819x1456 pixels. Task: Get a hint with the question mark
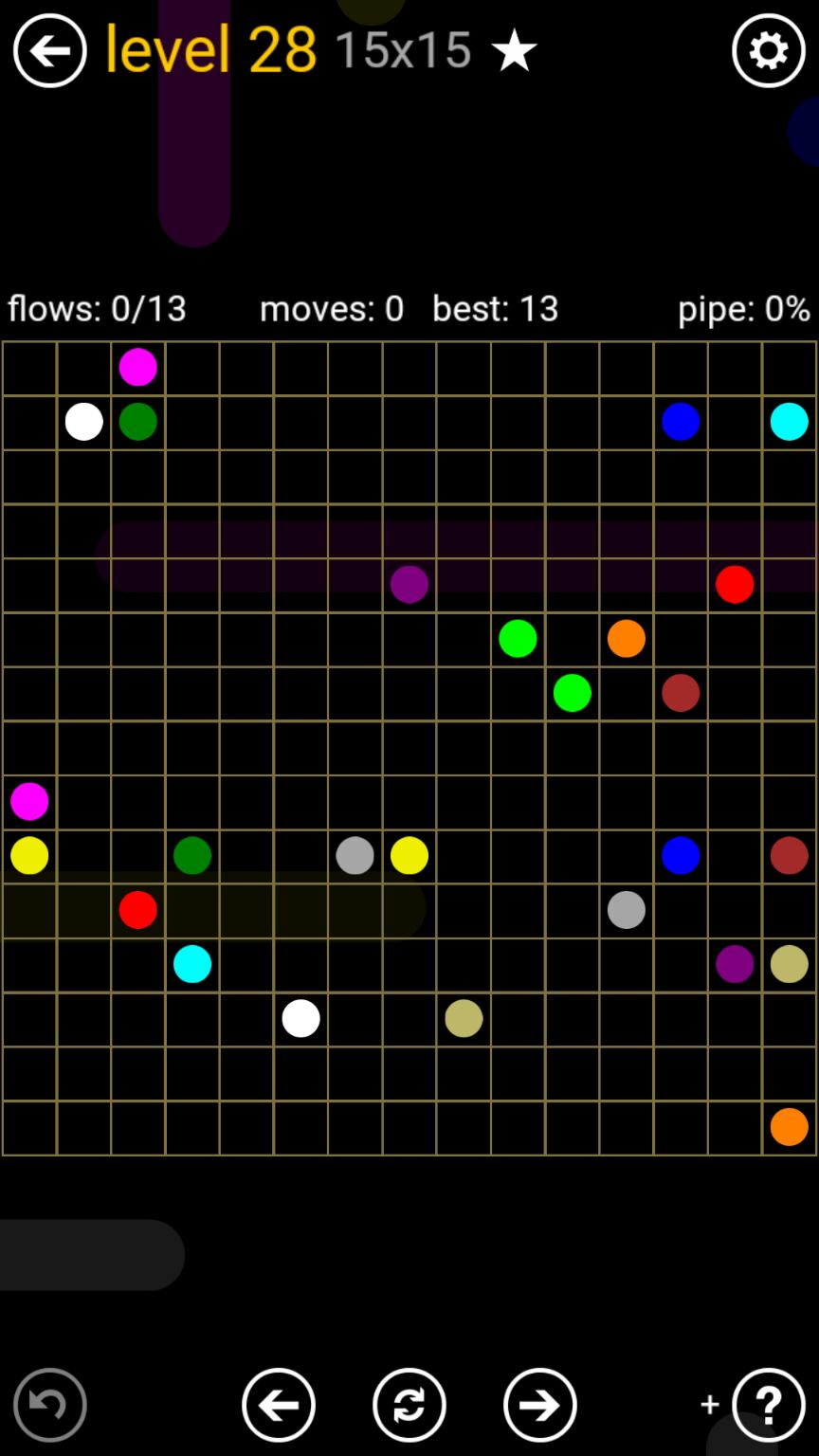768,1404
